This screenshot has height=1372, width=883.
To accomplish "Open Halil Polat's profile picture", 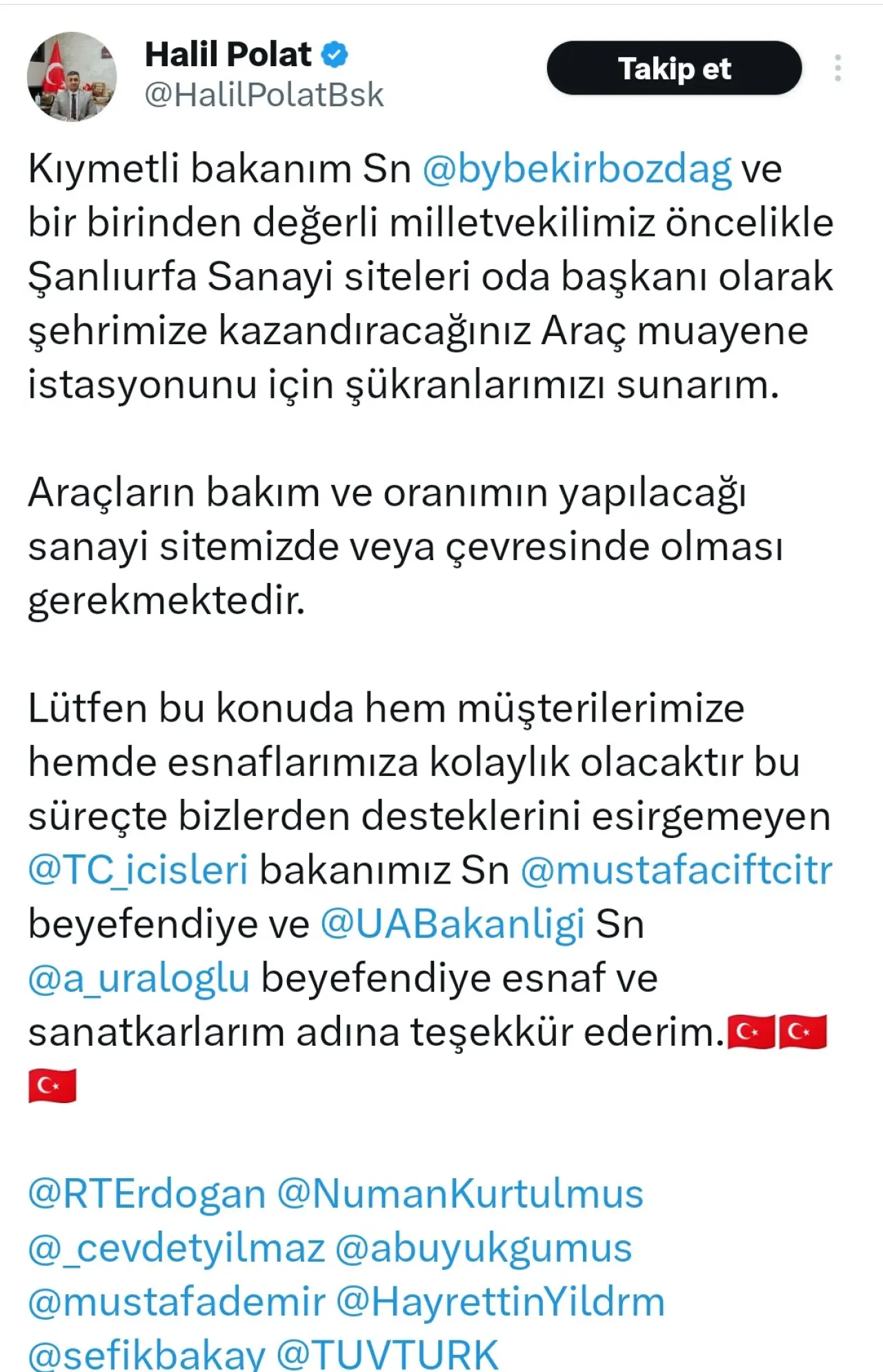I will click(72, 76).
